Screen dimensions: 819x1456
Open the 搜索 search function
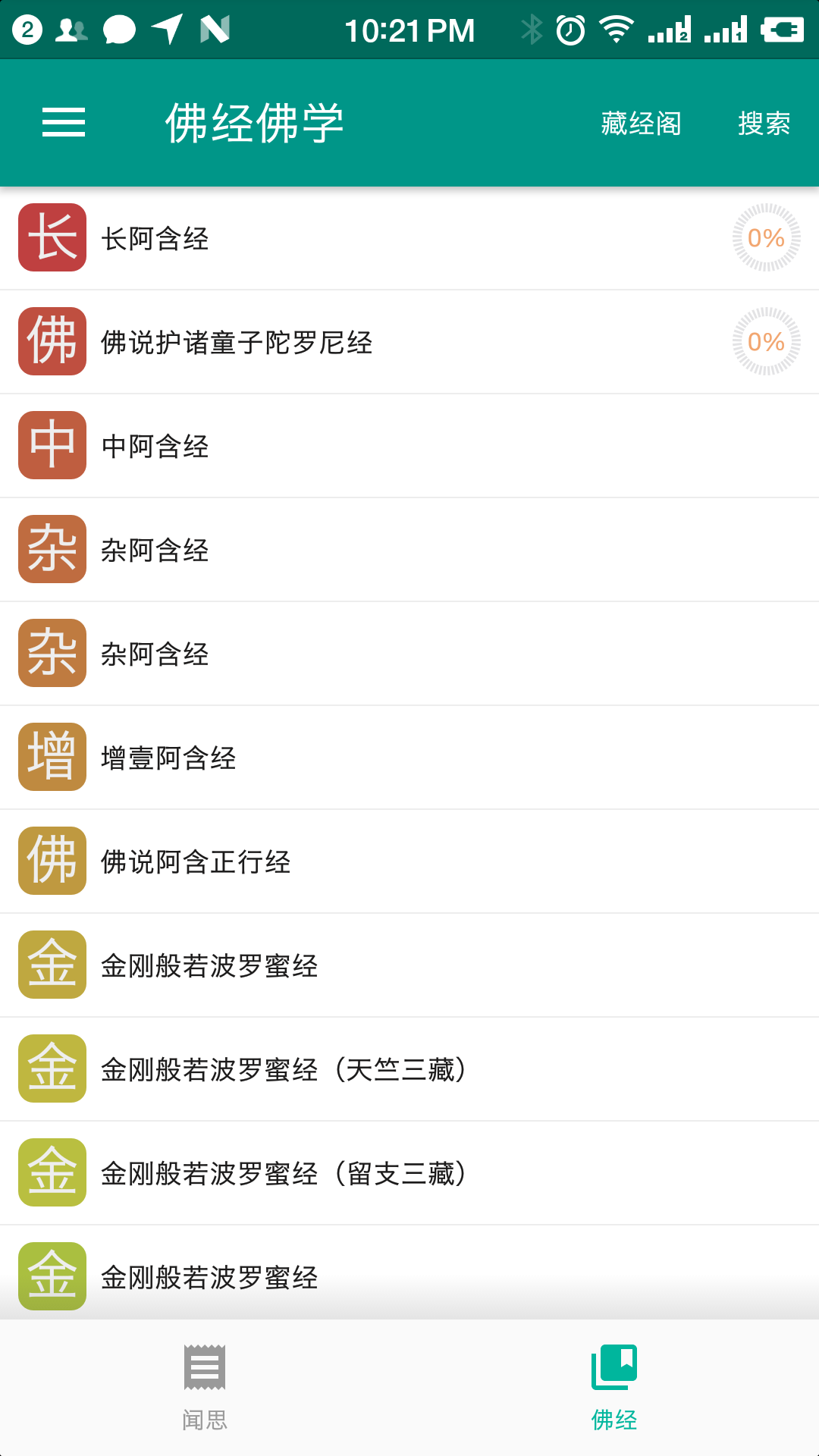click(764, 123)
